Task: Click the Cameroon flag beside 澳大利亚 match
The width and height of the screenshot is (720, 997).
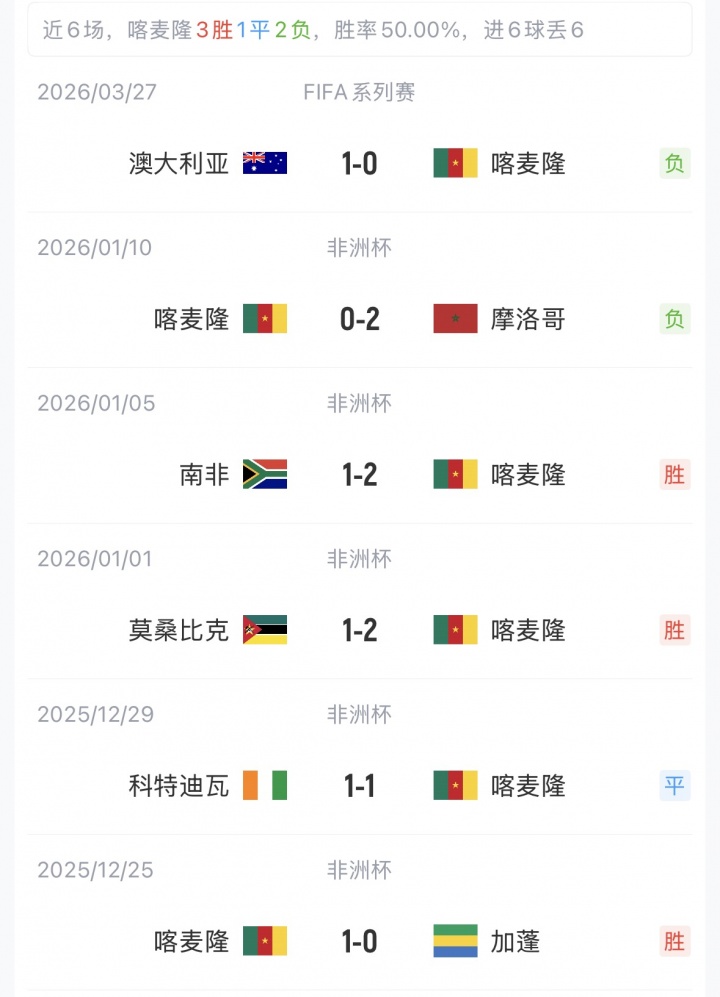Action: pos(454,162)
